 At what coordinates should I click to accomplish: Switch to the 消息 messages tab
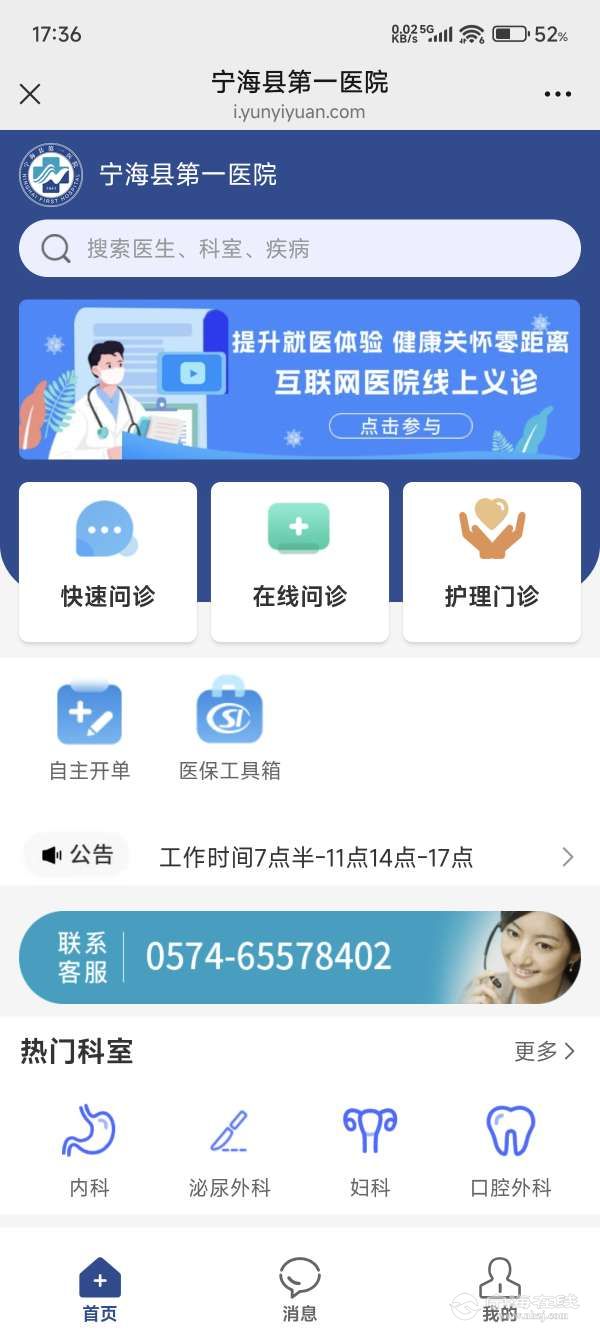point(300,1290)
